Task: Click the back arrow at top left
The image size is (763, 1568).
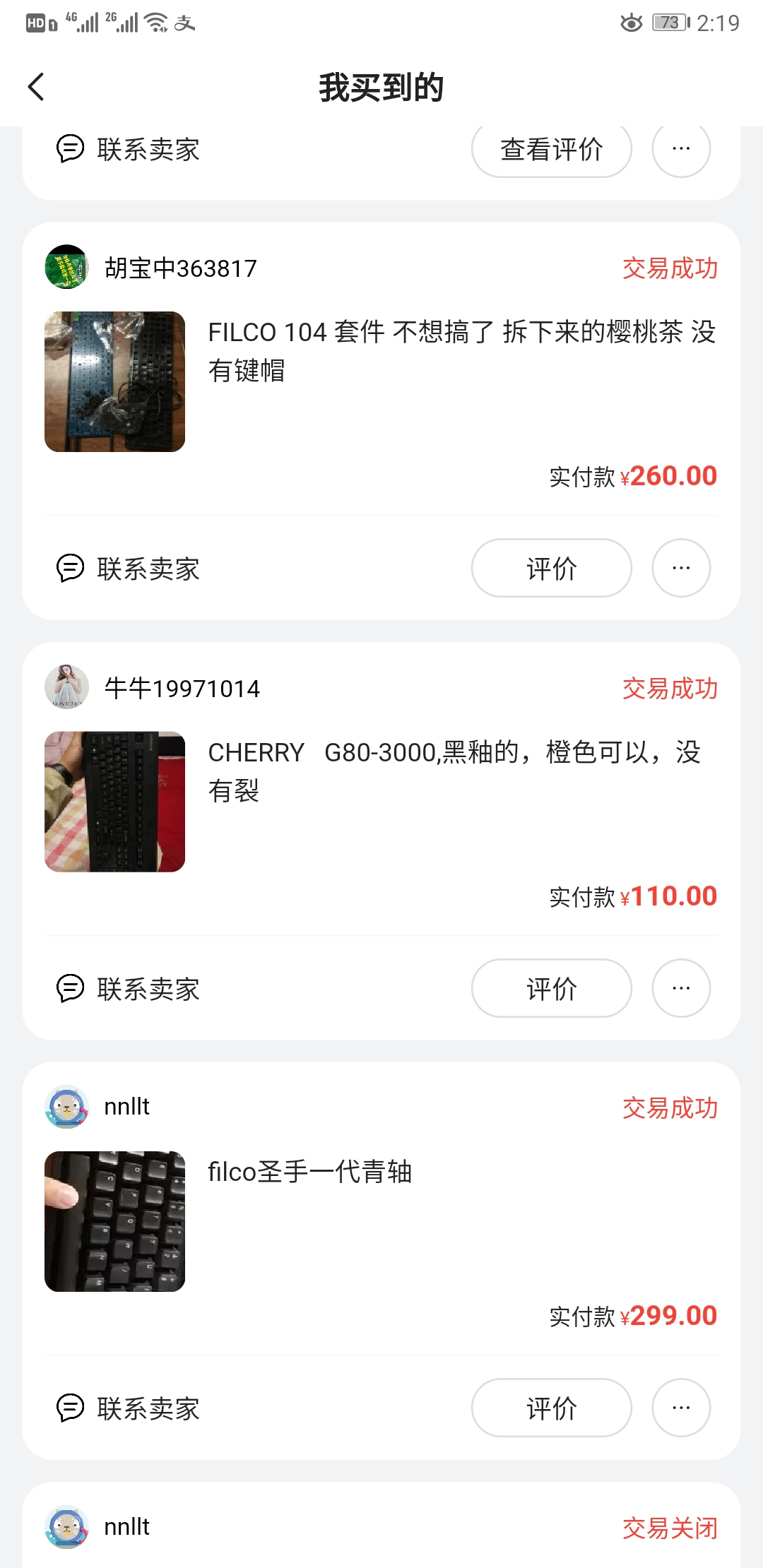Action: click(x=36, y=87)
